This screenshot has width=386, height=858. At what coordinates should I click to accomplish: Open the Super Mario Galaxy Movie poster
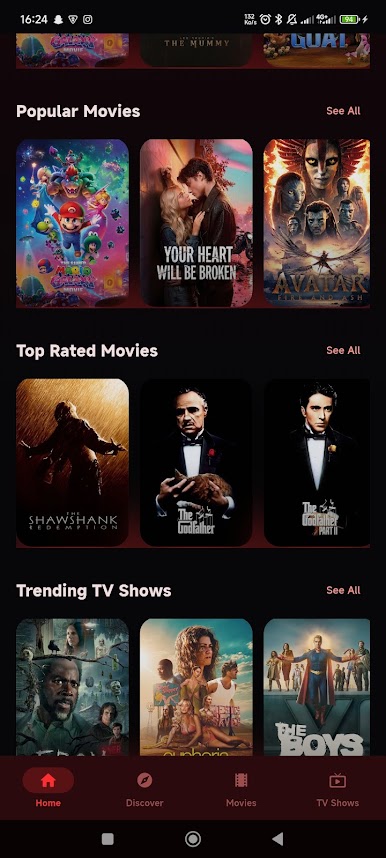click(72, 223)
